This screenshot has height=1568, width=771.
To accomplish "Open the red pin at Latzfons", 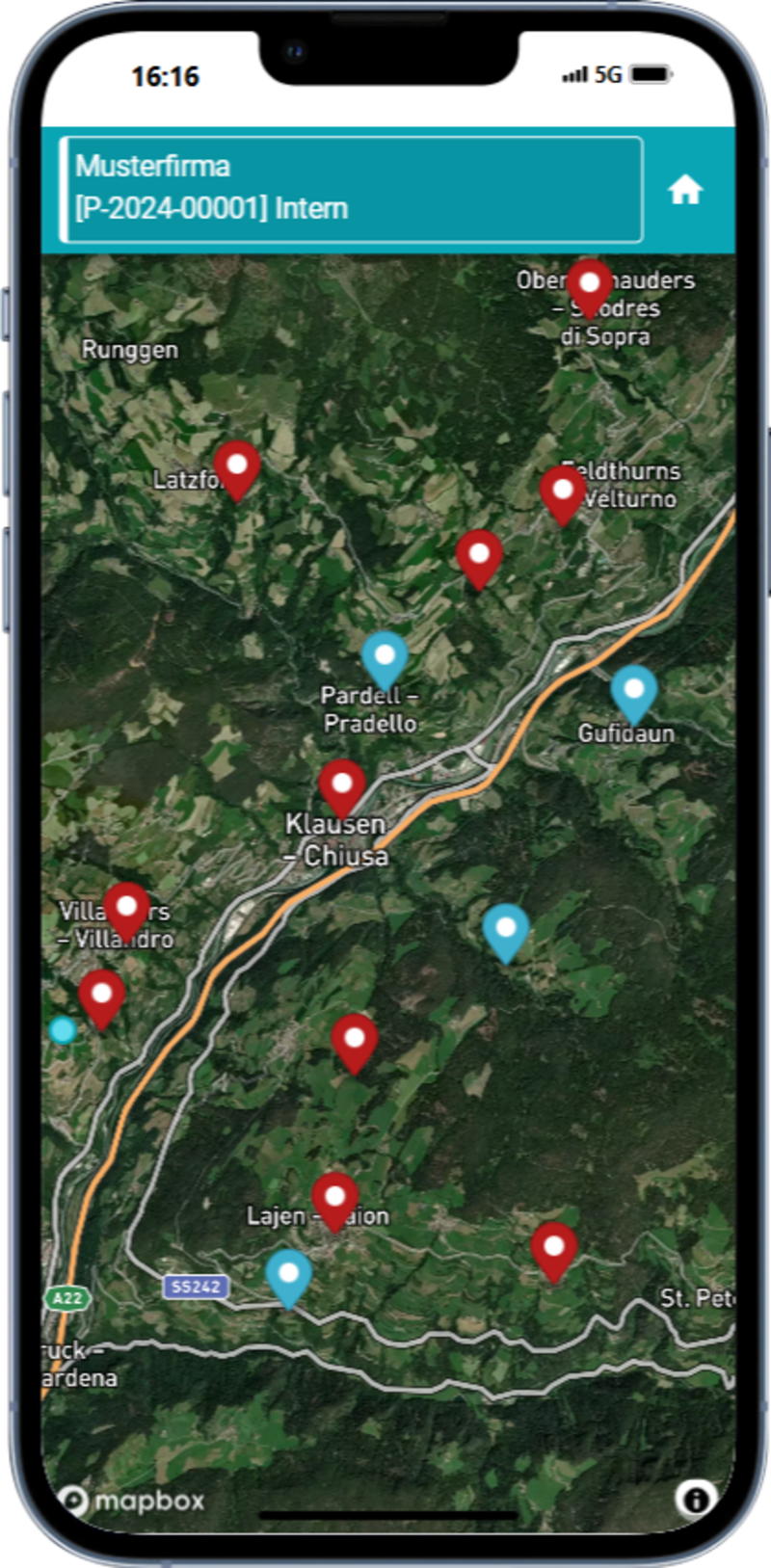I will tap(236, 465).
